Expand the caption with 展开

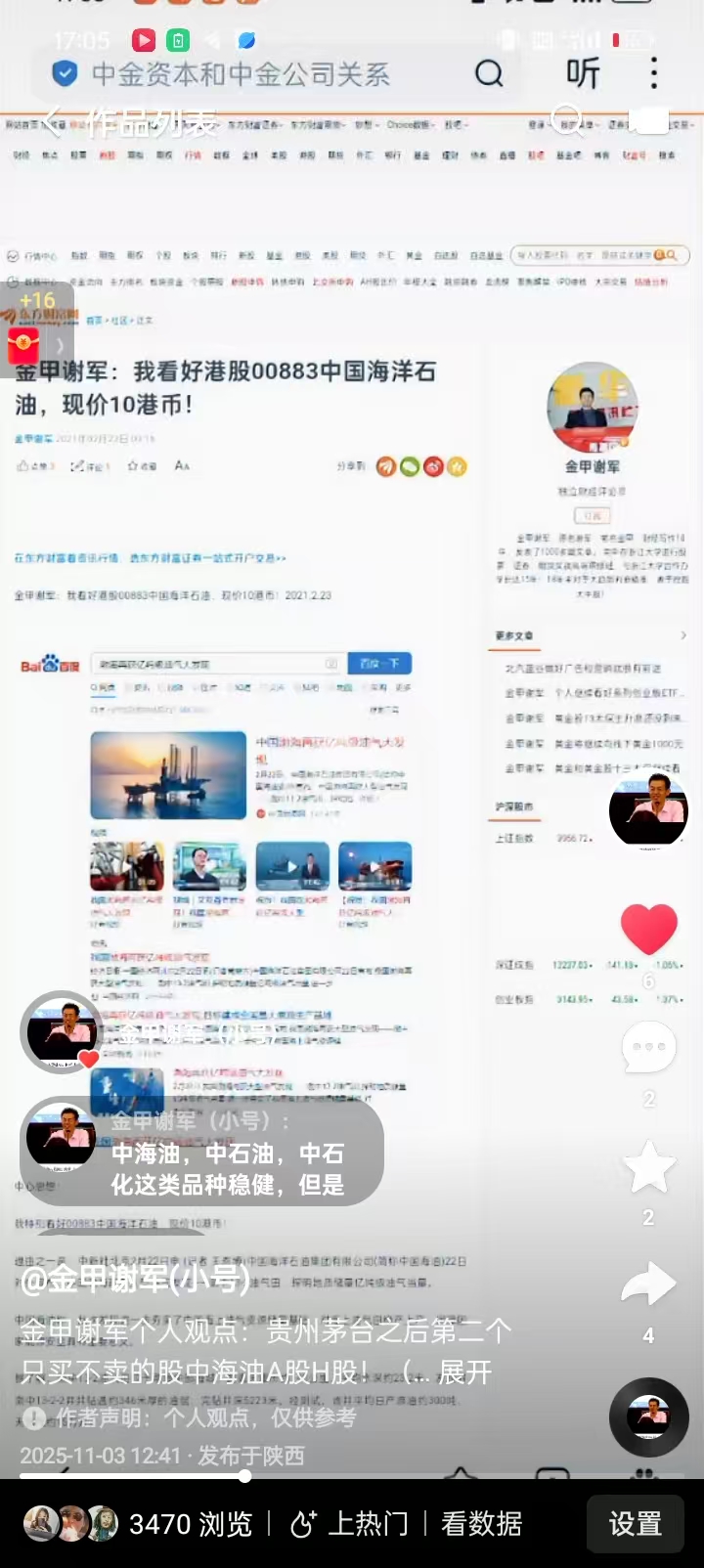464,1372
